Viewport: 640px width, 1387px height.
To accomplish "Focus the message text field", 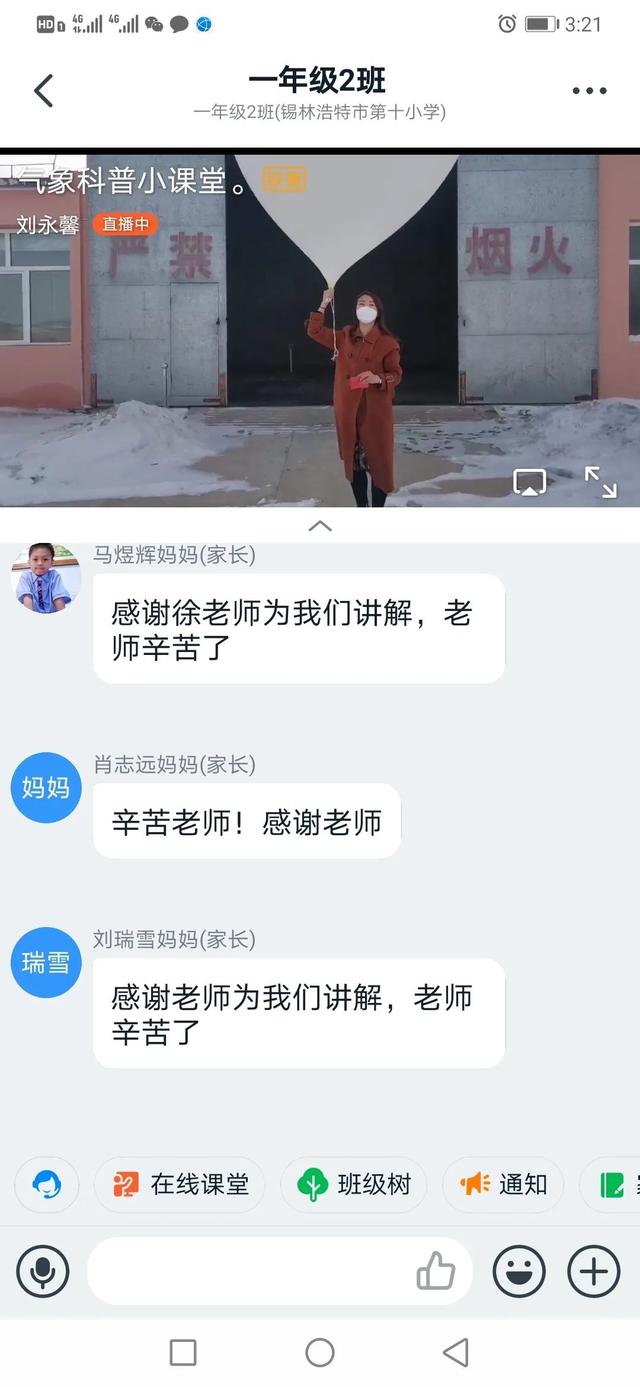I will pos(250,1272).
